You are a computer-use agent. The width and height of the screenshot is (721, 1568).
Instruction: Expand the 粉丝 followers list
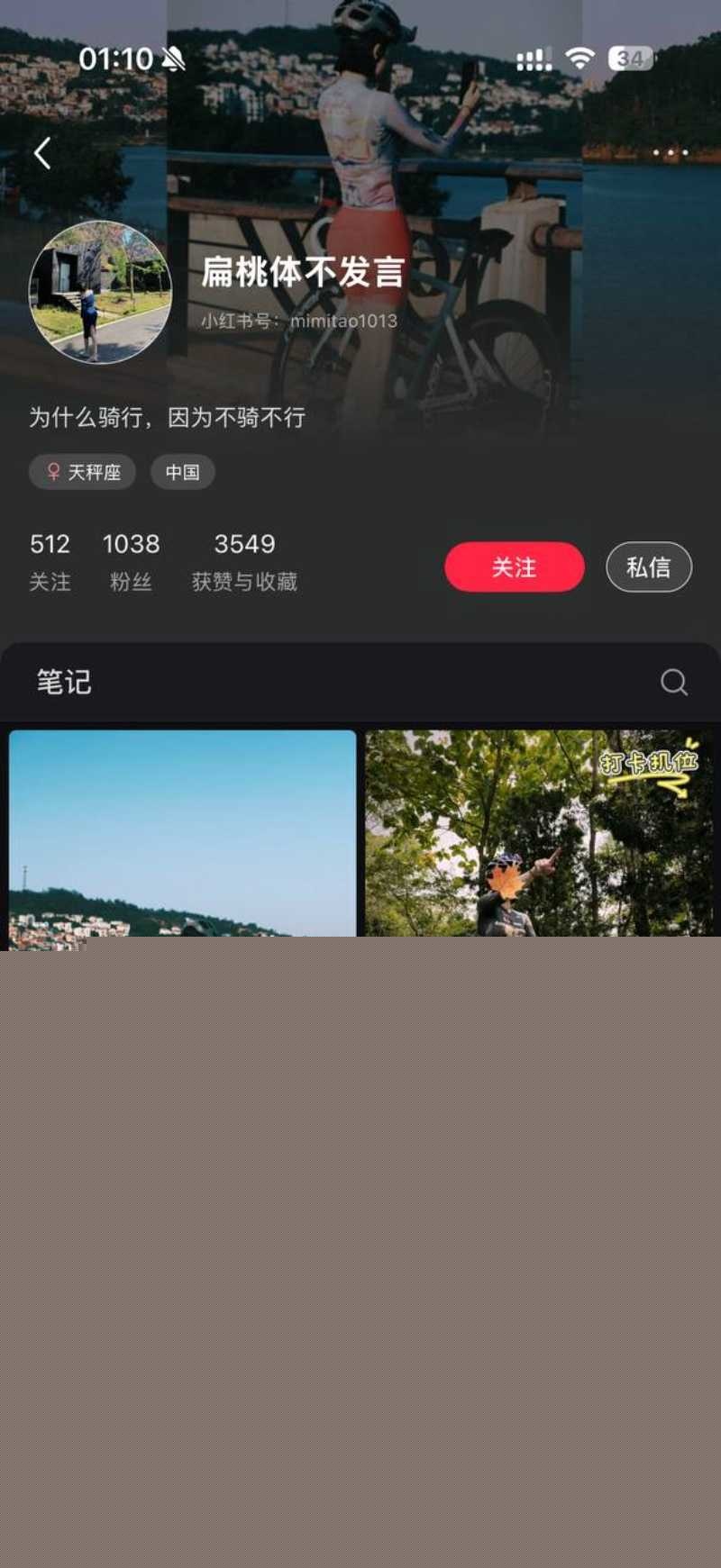pos(131,558)
